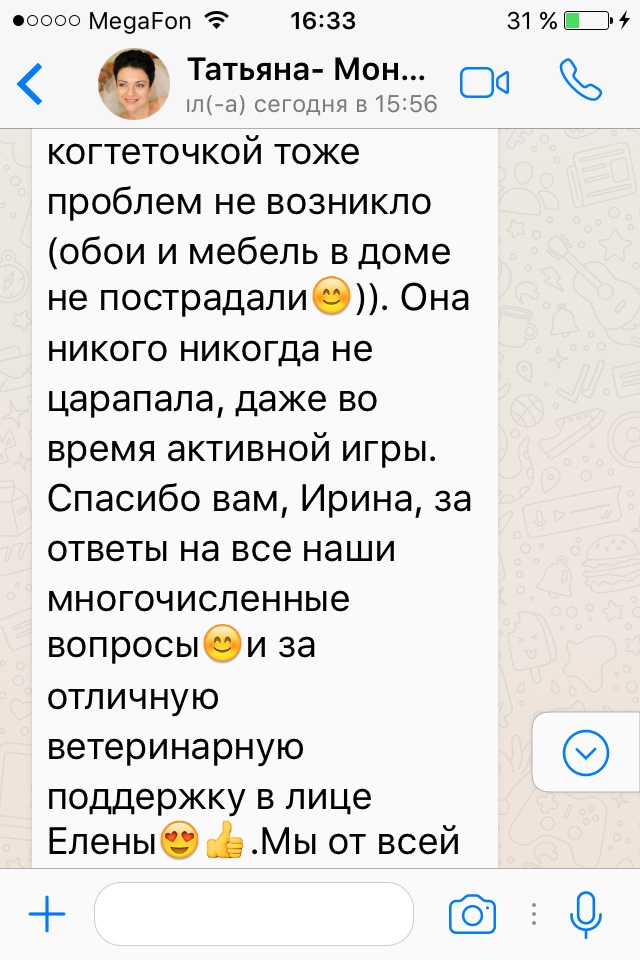The height and width of the screenshot is (960, 640).
Task: Start a video call with Татьяна
Action: (485, 83)
